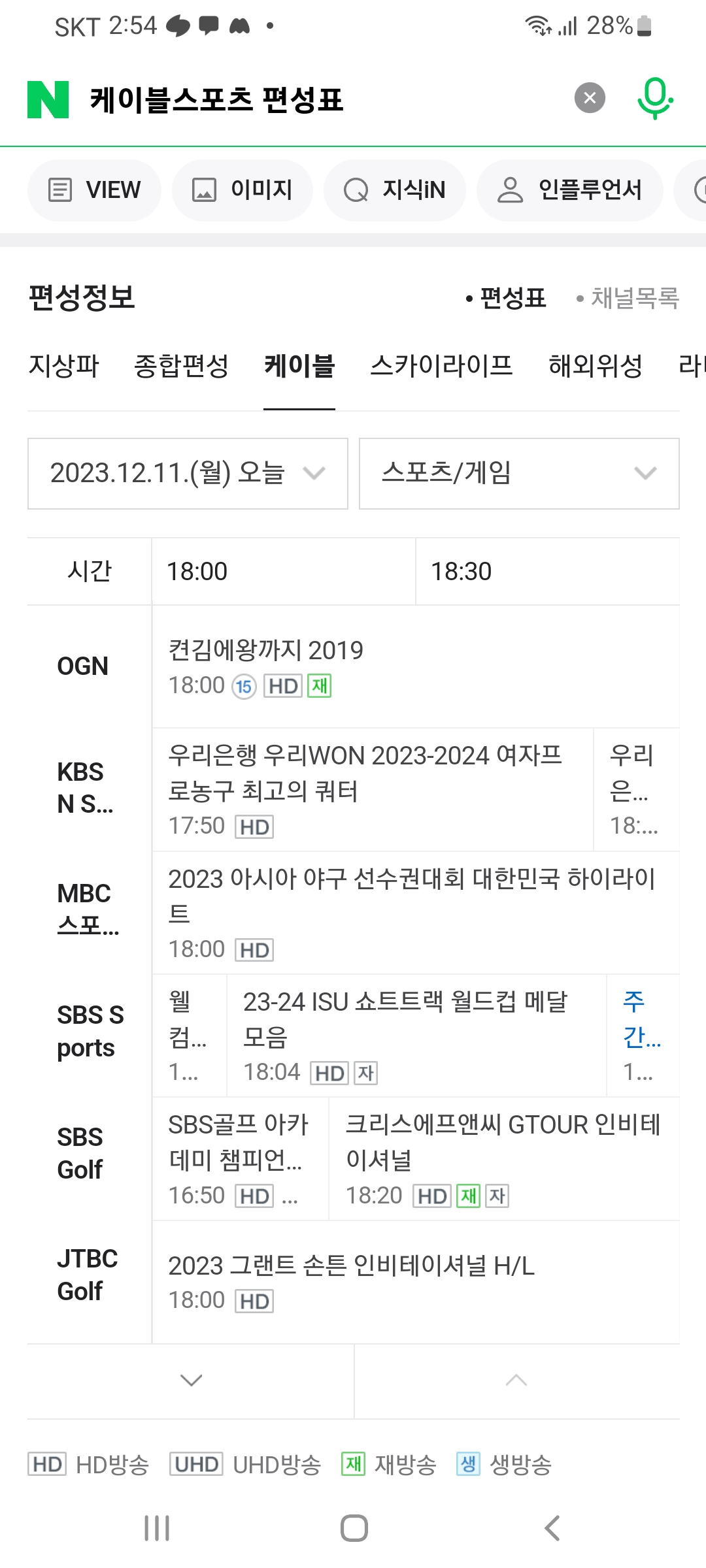Open the 스포츠/게임 category dropdown

click(x=519, y=473)
